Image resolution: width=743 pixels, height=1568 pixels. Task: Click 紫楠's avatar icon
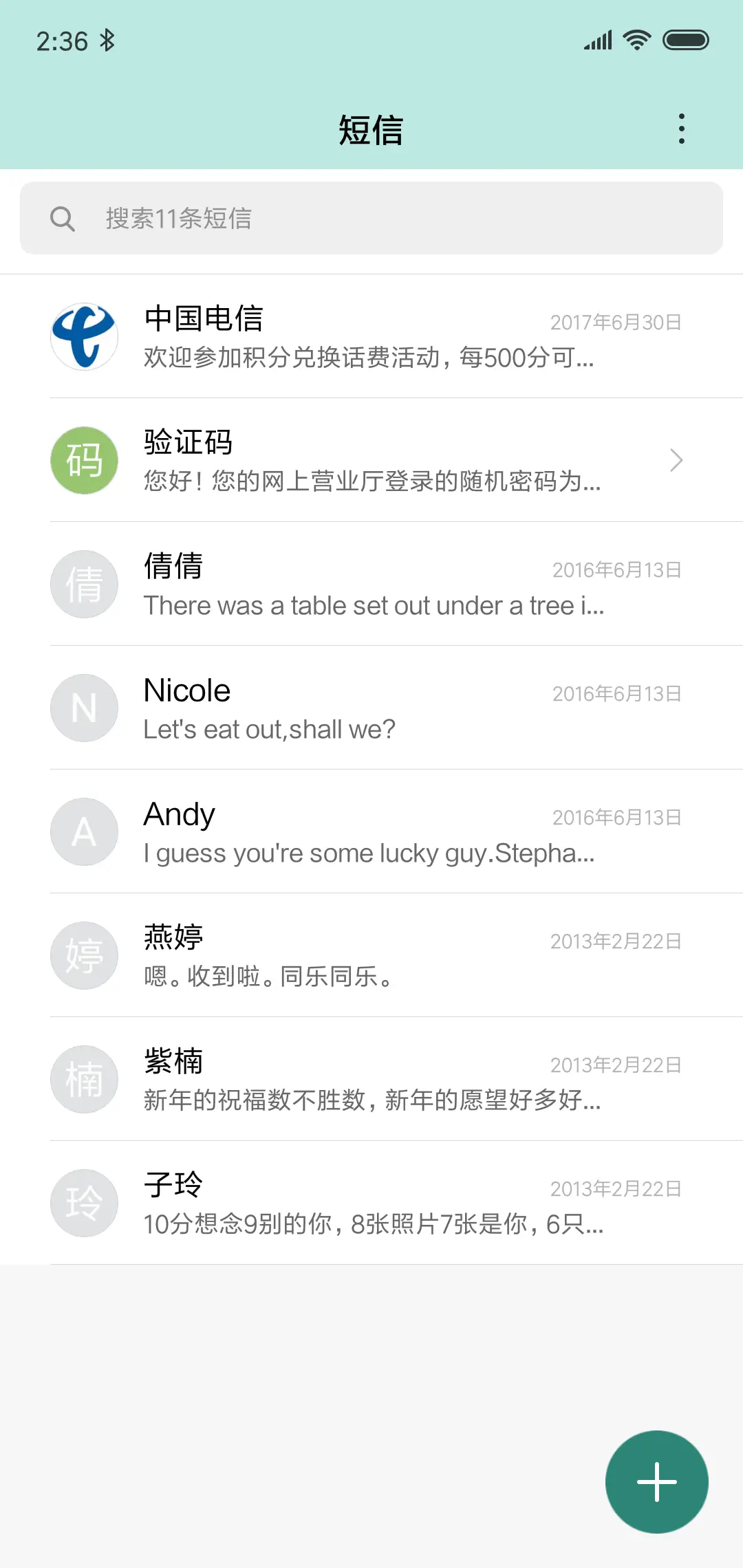84,1079
